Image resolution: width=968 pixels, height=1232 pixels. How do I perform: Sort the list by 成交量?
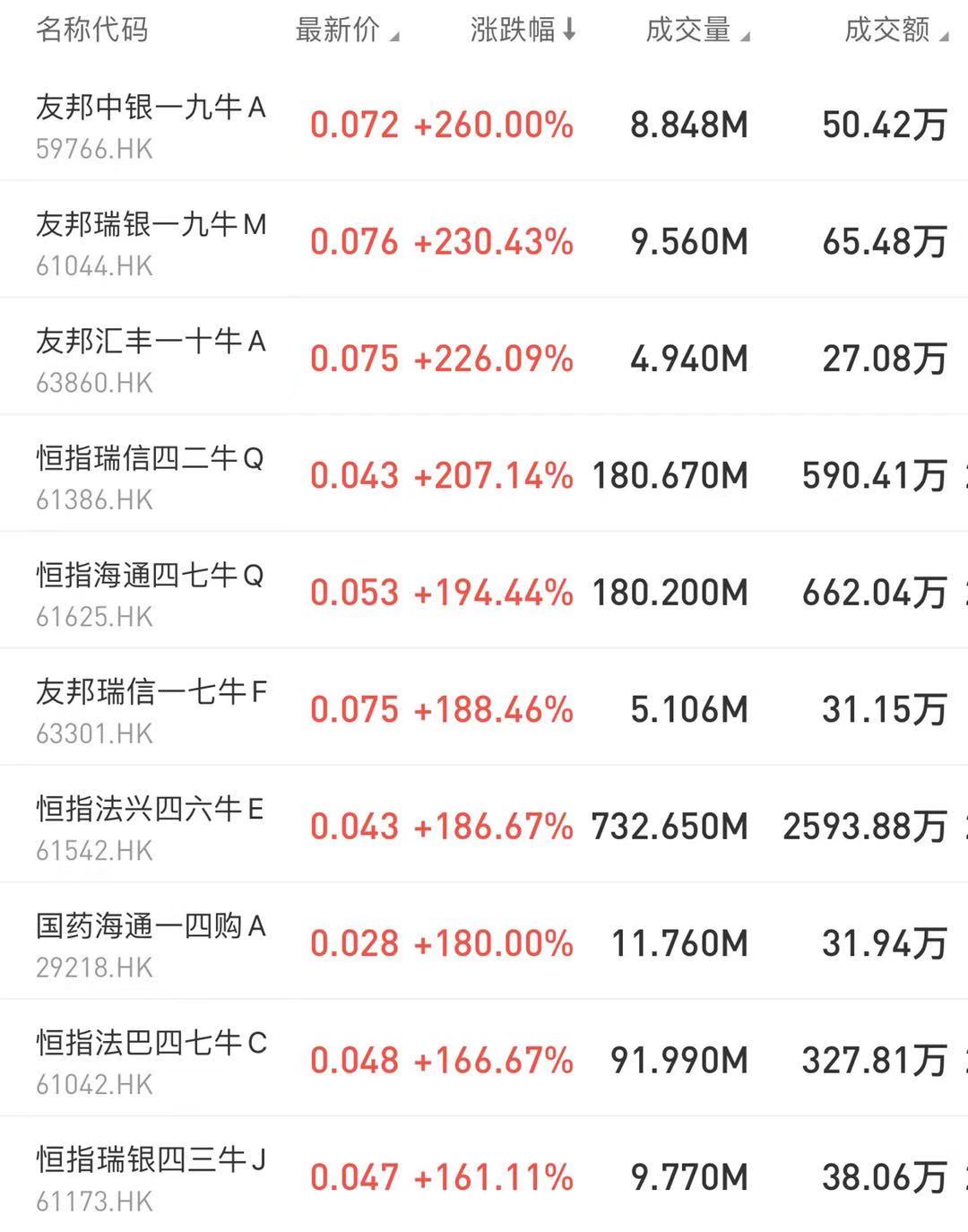click(696, 30)
